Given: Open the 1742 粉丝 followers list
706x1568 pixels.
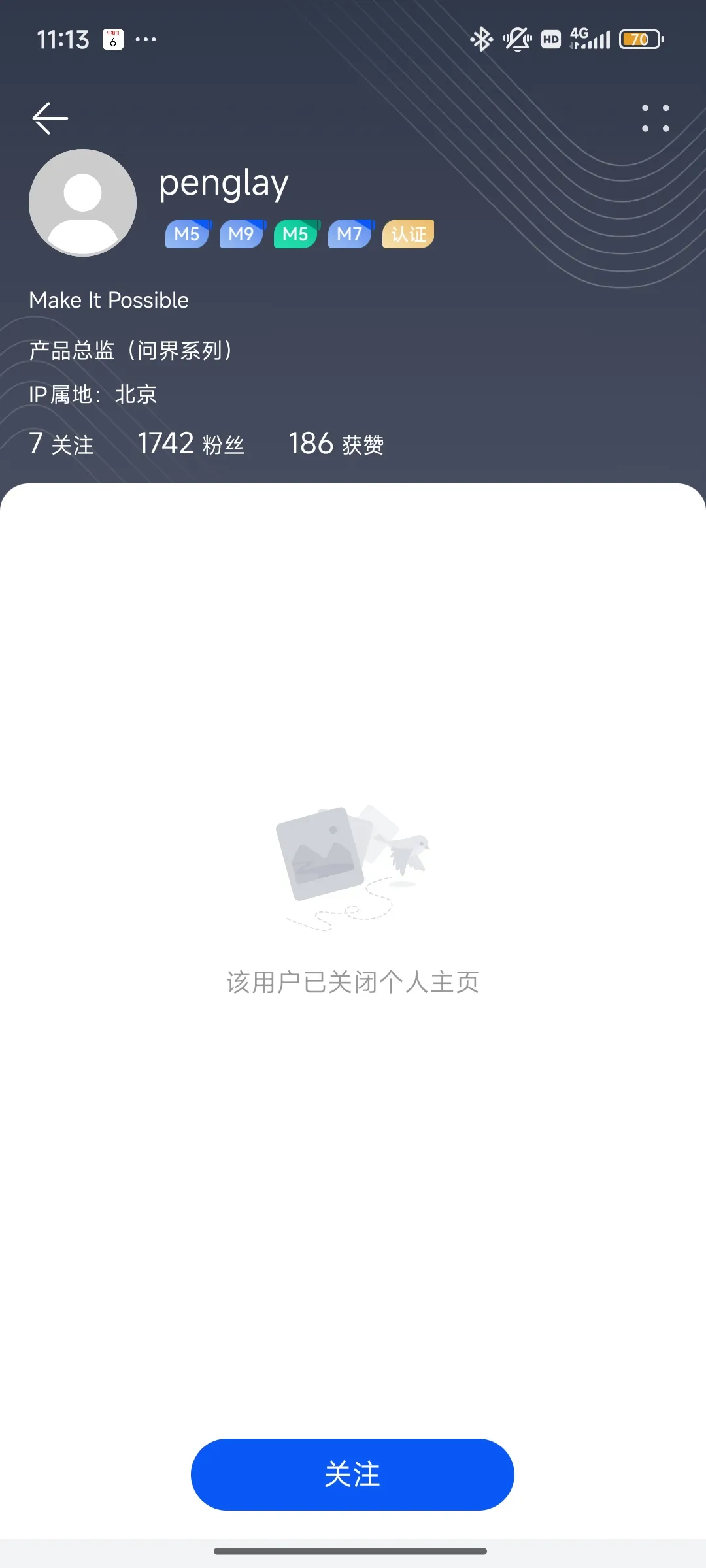Looking at the screenshot, I should click(191, 444).
